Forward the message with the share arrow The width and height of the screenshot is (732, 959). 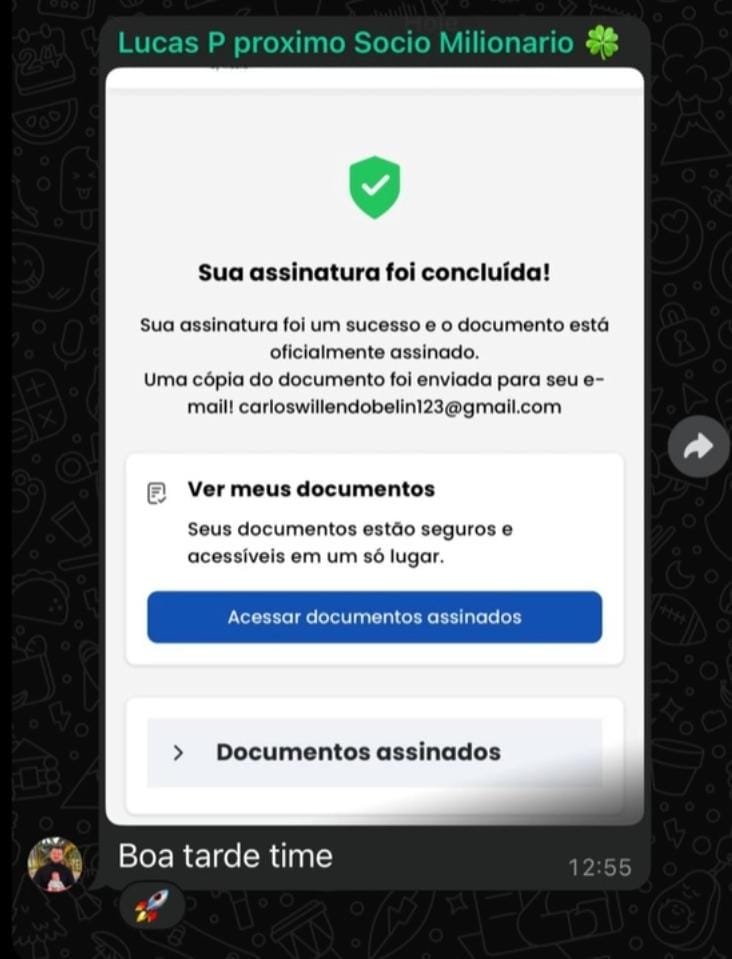[x=698, y=446]
